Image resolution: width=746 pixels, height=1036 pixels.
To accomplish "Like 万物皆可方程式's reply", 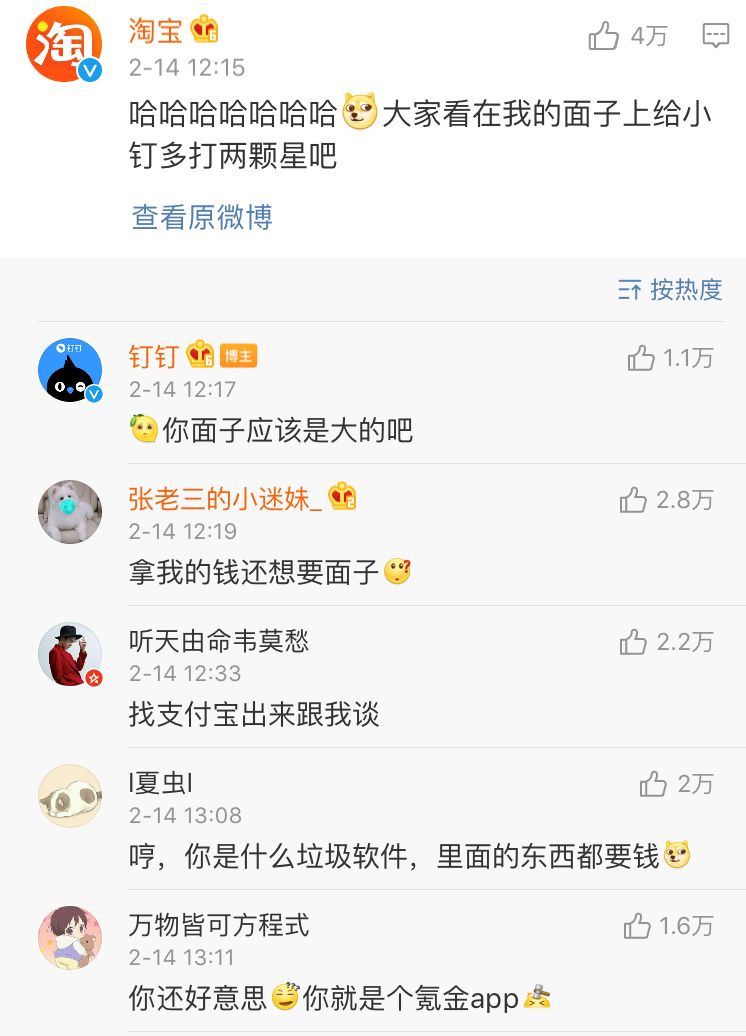I will pos(637,926).
